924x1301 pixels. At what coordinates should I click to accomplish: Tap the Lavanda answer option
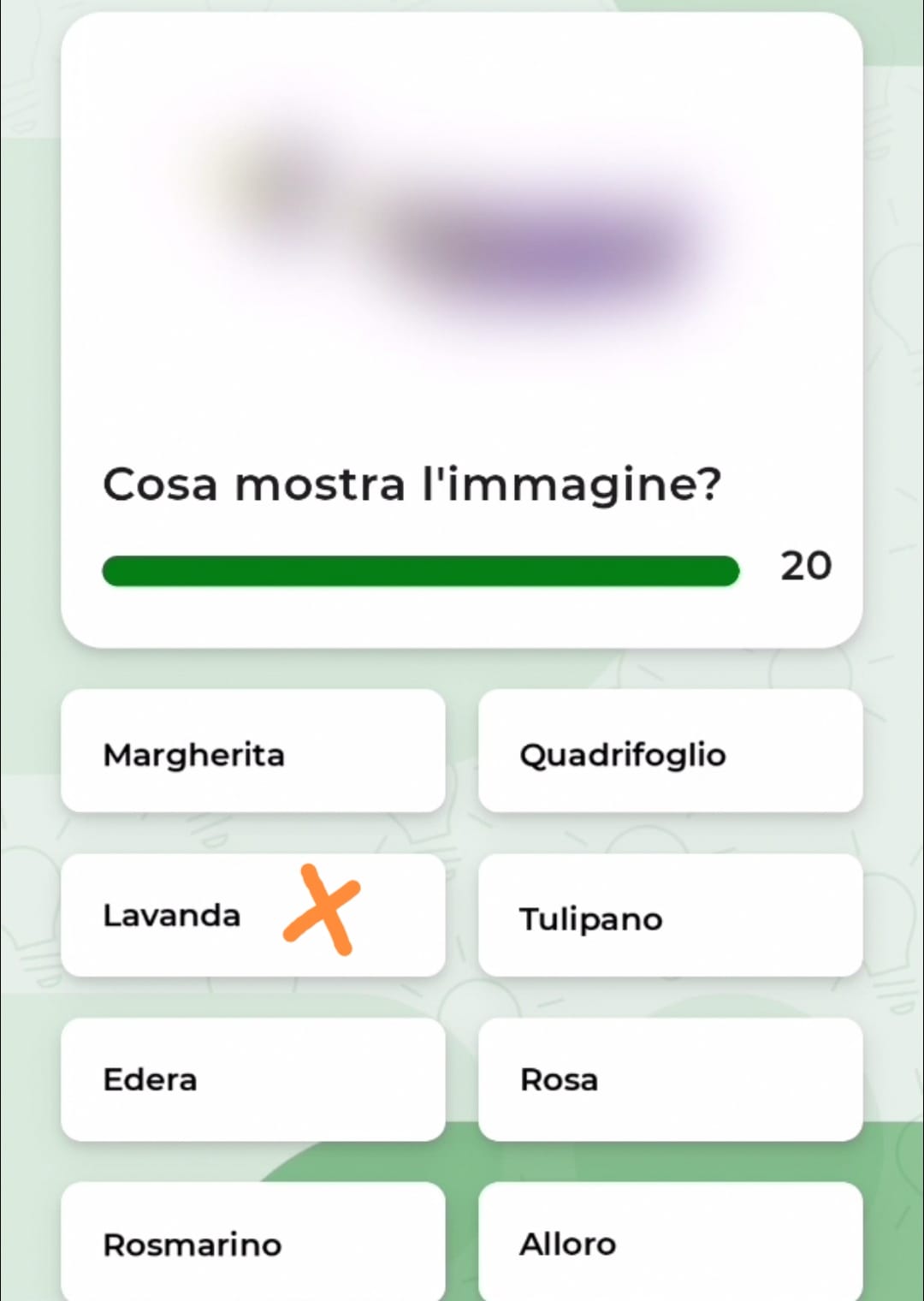click(x=252, y=915)
